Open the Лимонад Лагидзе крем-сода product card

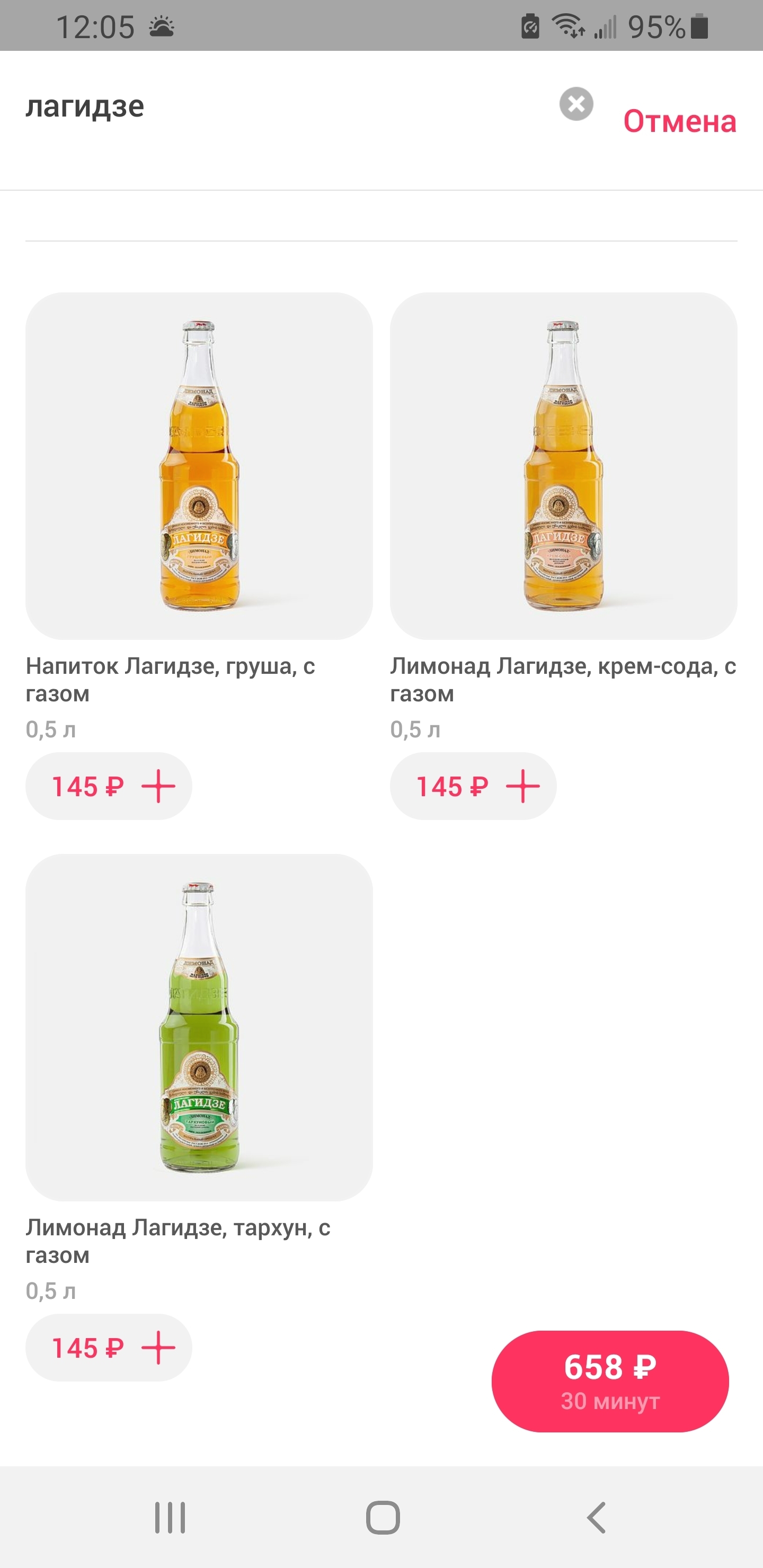click(x=563, y=466)
